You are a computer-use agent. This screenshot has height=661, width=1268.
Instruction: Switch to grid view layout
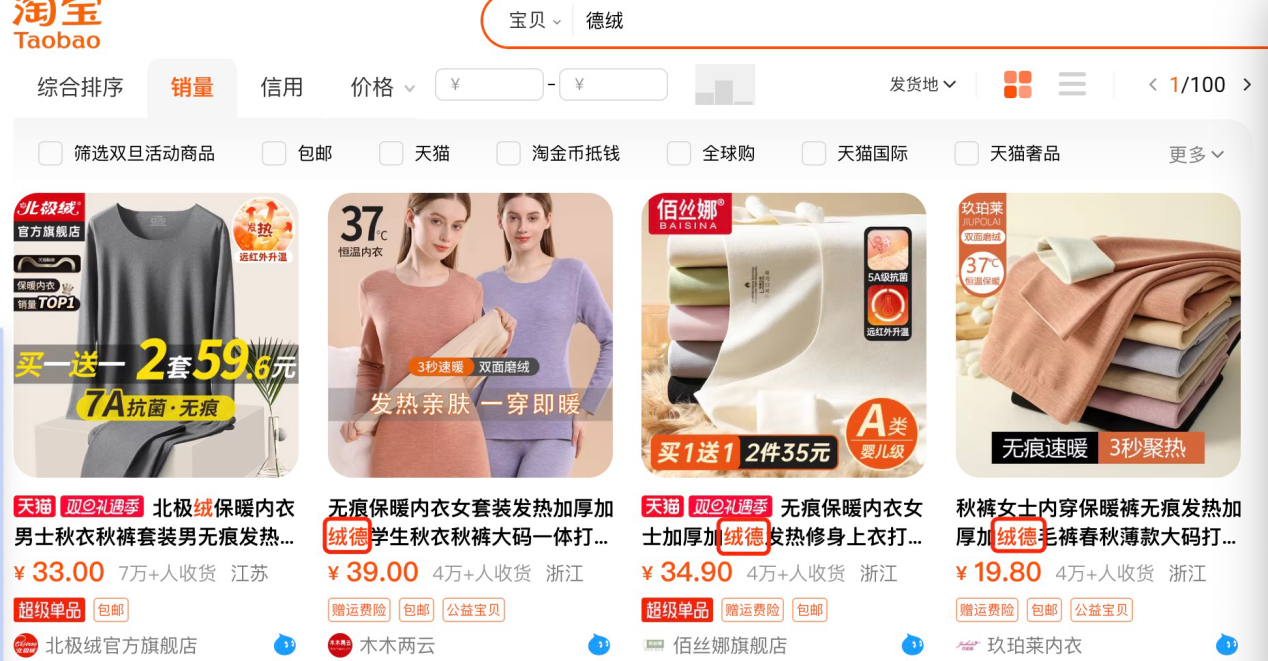click(x=1017, y=85)
